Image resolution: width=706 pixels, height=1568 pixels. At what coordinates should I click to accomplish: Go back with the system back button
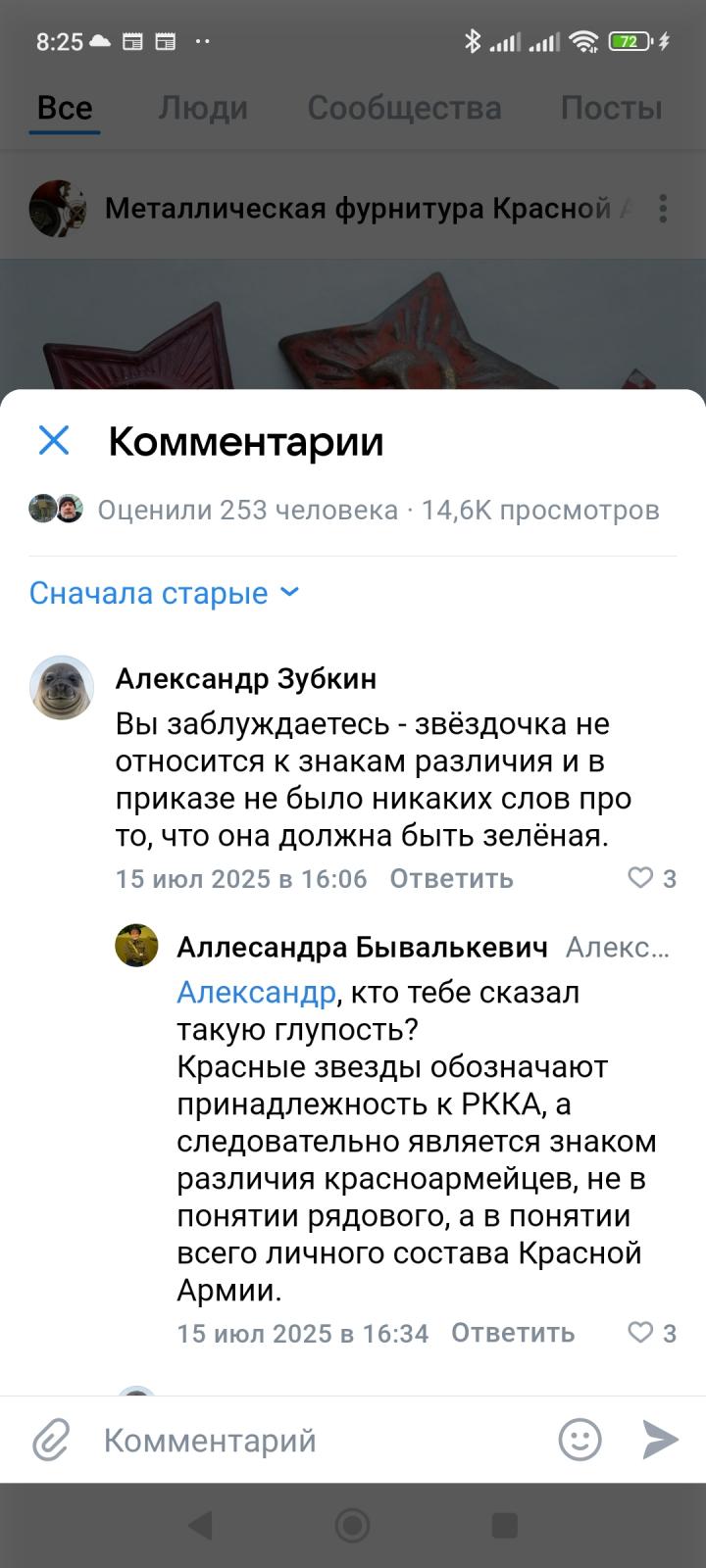click(200, 1525)
